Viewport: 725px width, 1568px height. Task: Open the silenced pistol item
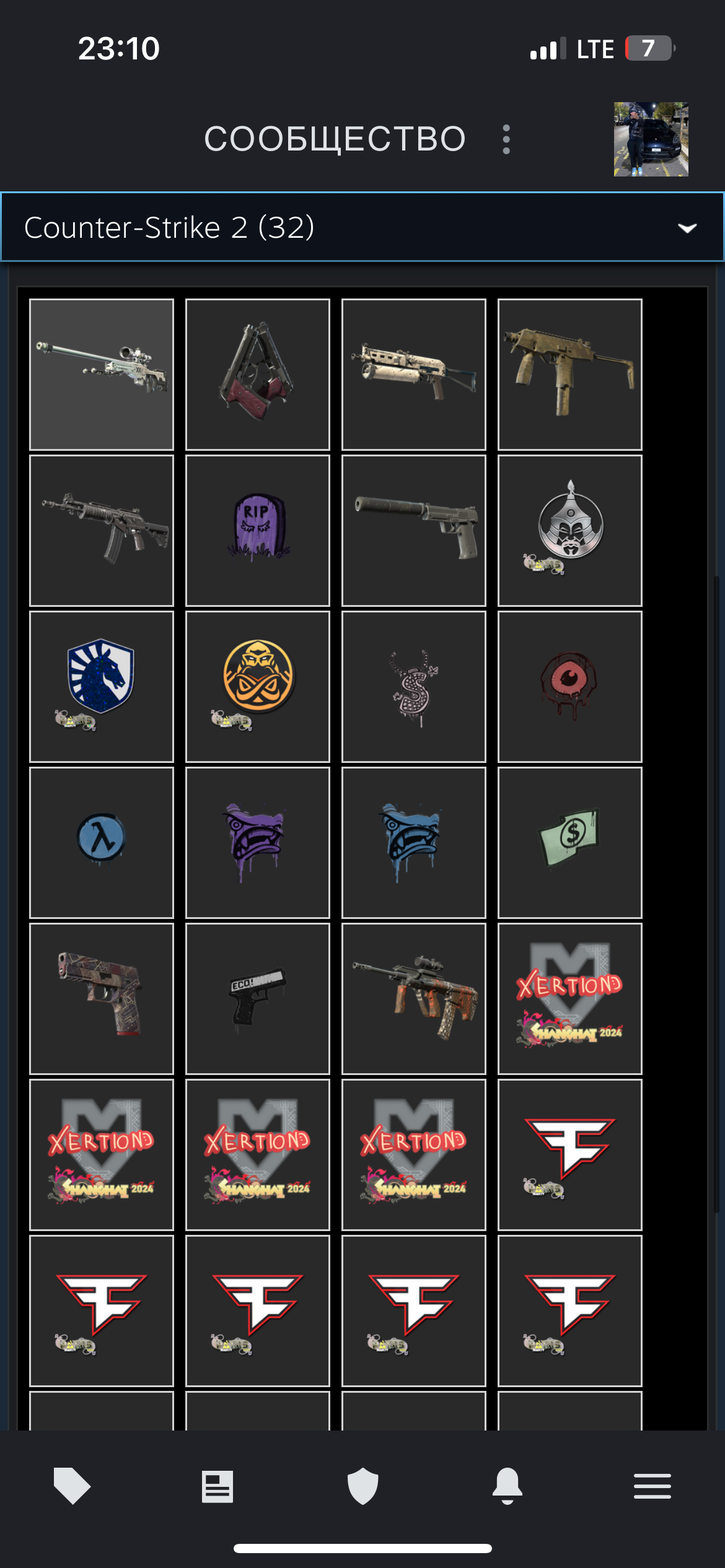point(414,531)
